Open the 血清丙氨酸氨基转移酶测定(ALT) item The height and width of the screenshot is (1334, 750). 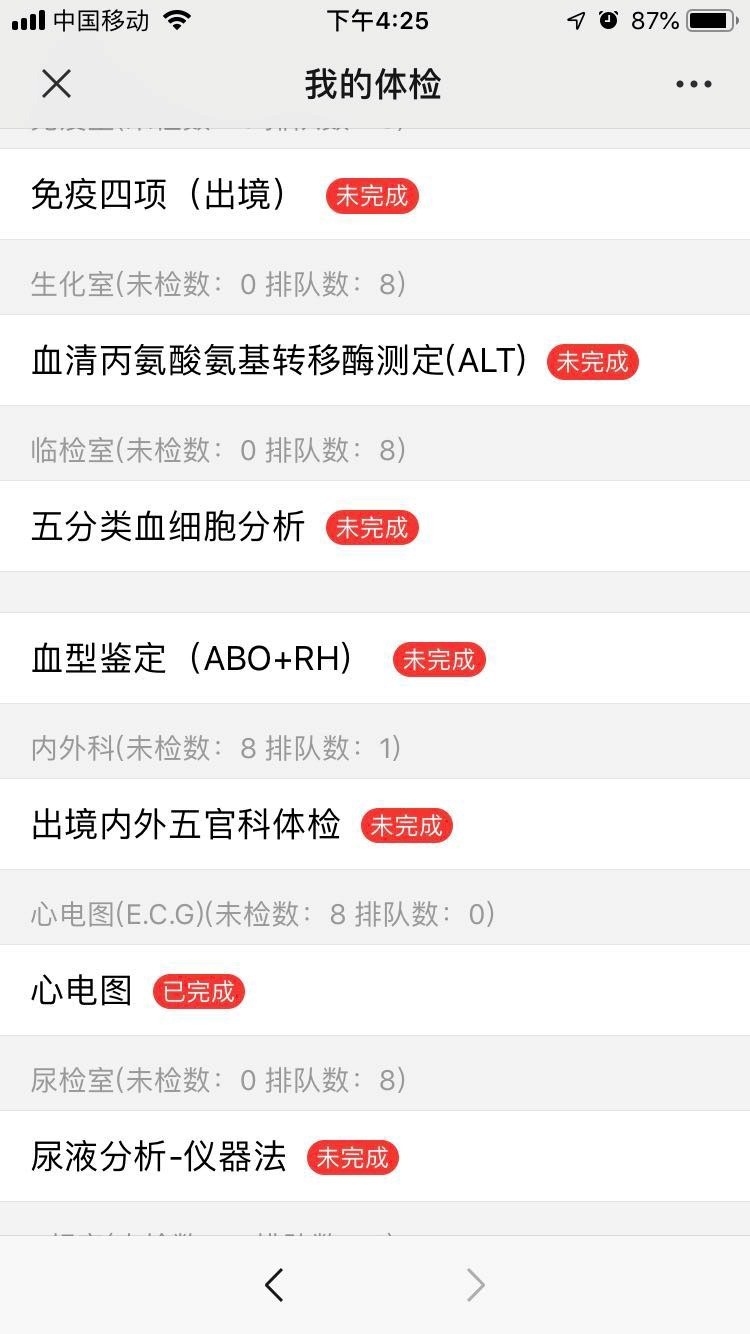[x=375, y=360]
